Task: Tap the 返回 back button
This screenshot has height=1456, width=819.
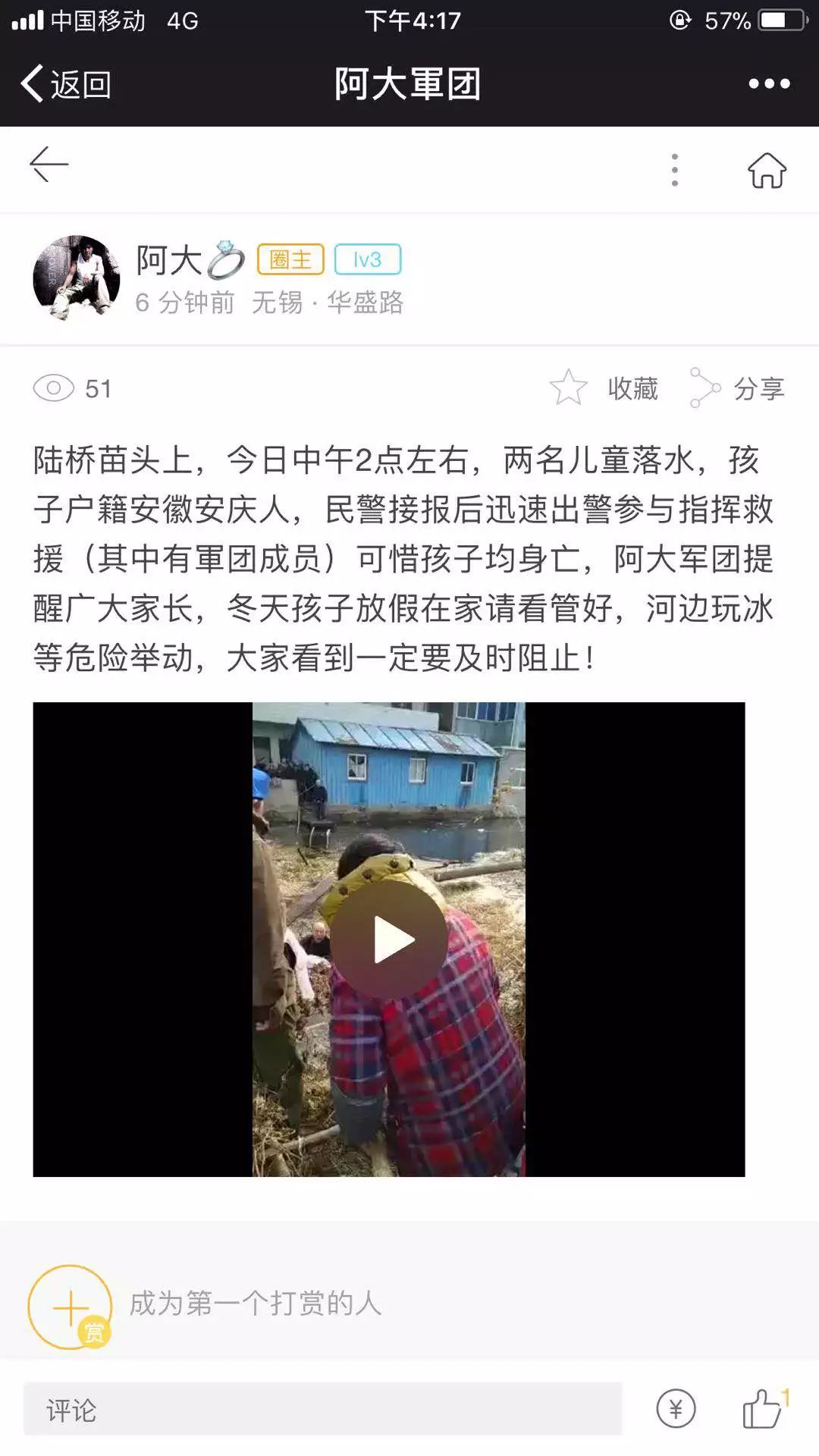Action: pos(67,83)
